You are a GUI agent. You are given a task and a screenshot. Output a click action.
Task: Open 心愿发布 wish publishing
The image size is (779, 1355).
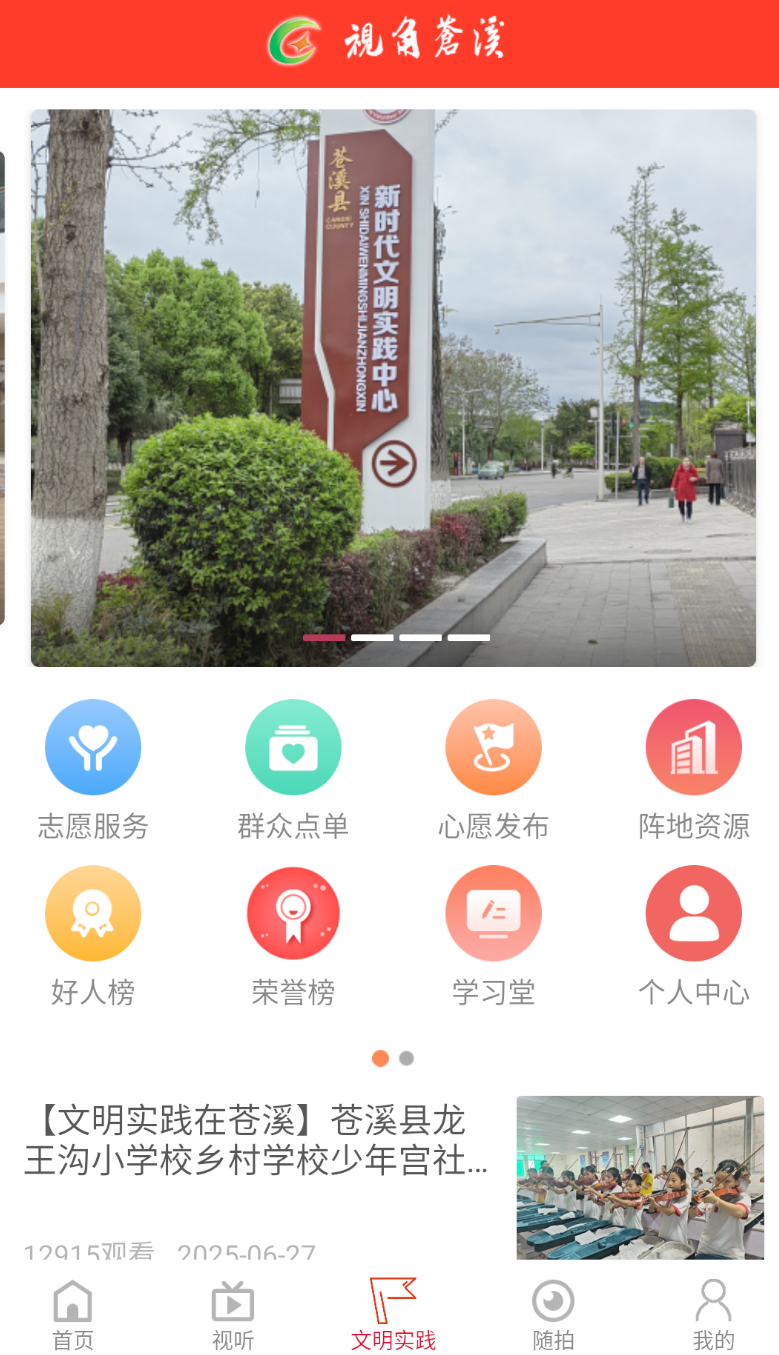tap(493, 747)
